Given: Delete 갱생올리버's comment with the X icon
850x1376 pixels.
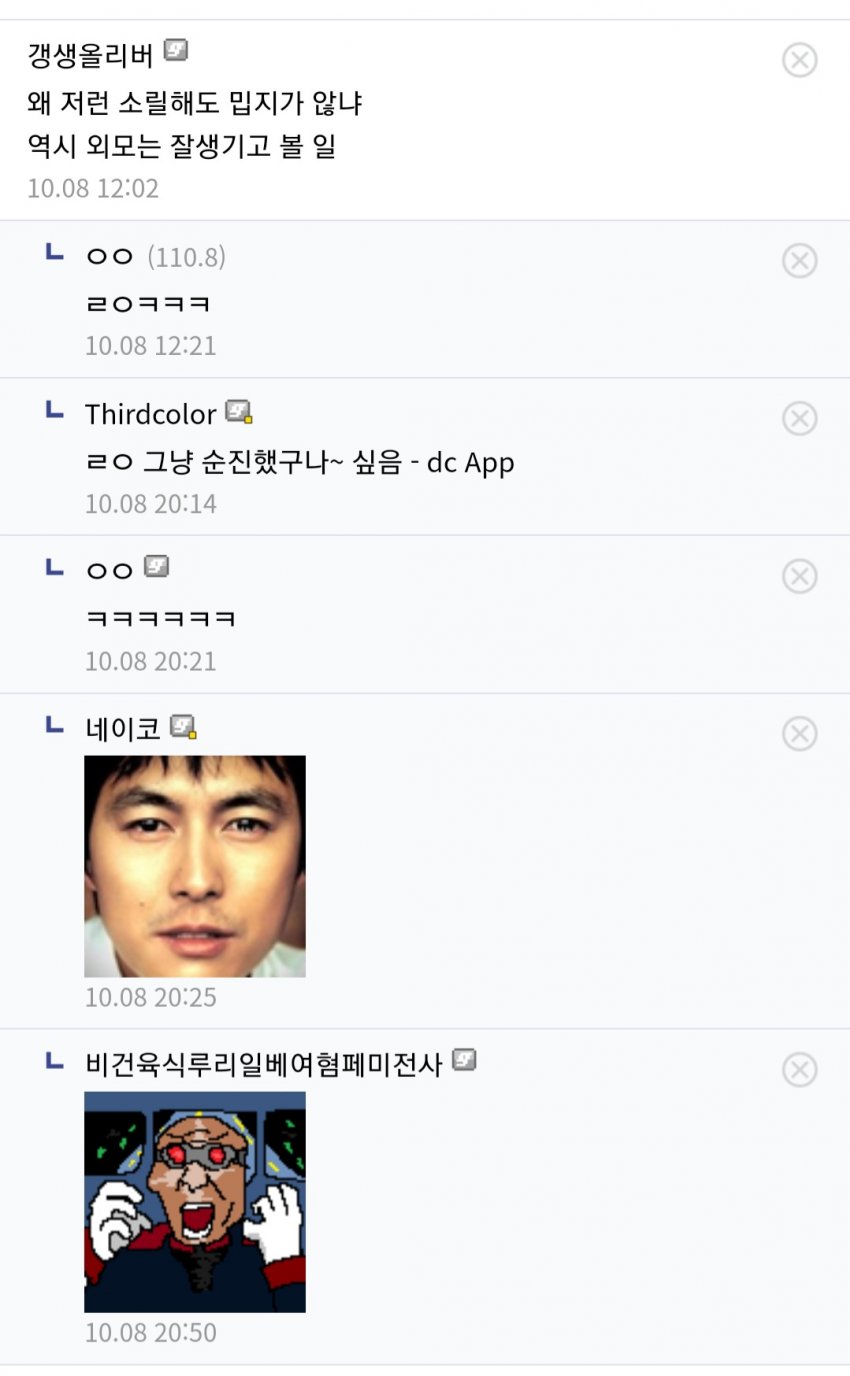Looking at the screenshot, I should (799, 61).
